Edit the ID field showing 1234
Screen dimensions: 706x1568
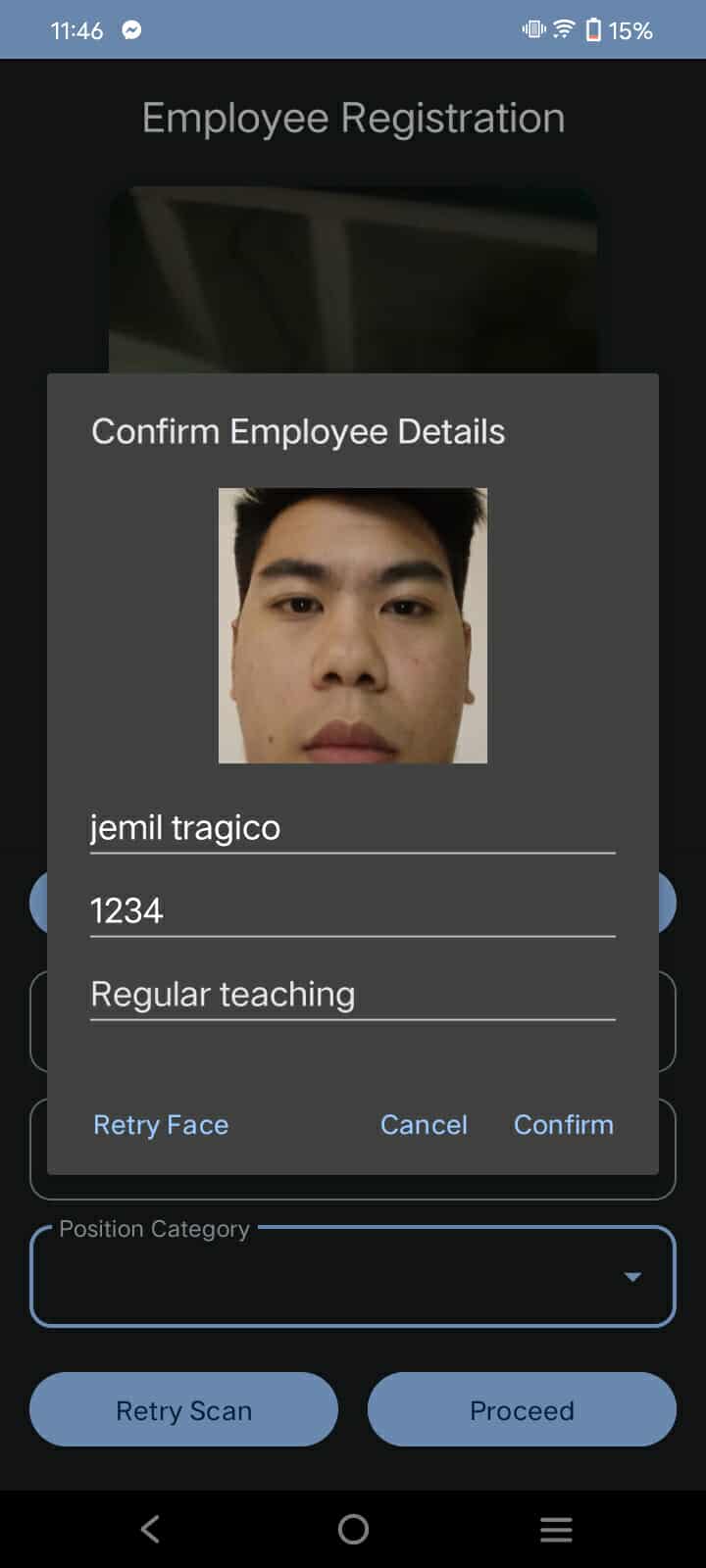353,911
